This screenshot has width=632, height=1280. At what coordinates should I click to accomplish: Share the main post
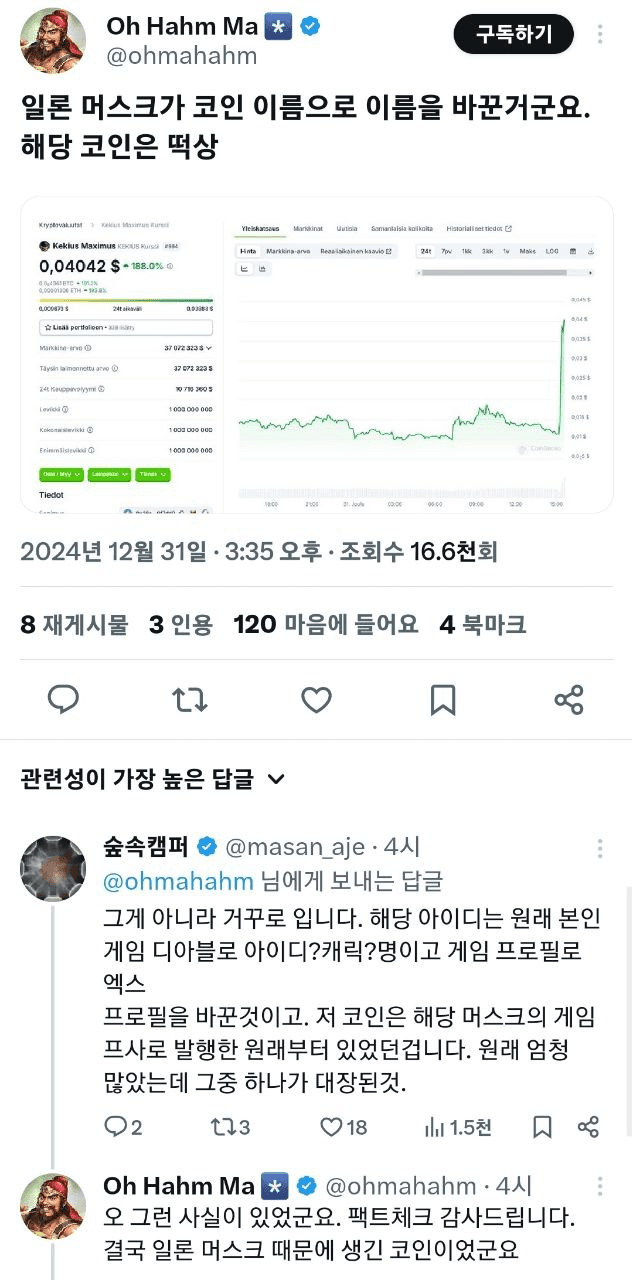(569, 699)
